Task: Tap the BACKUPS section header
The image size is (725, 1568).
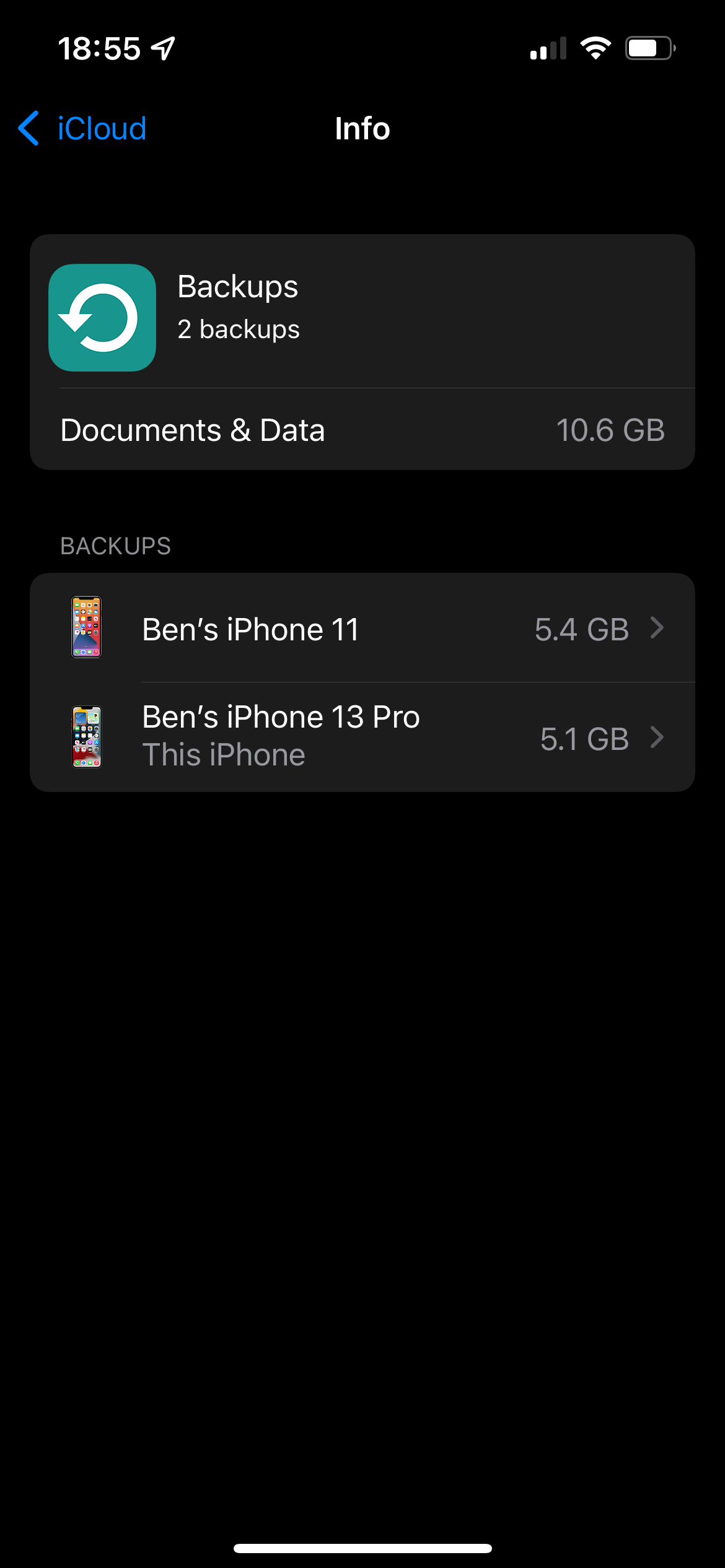Action: click(115, 546)
